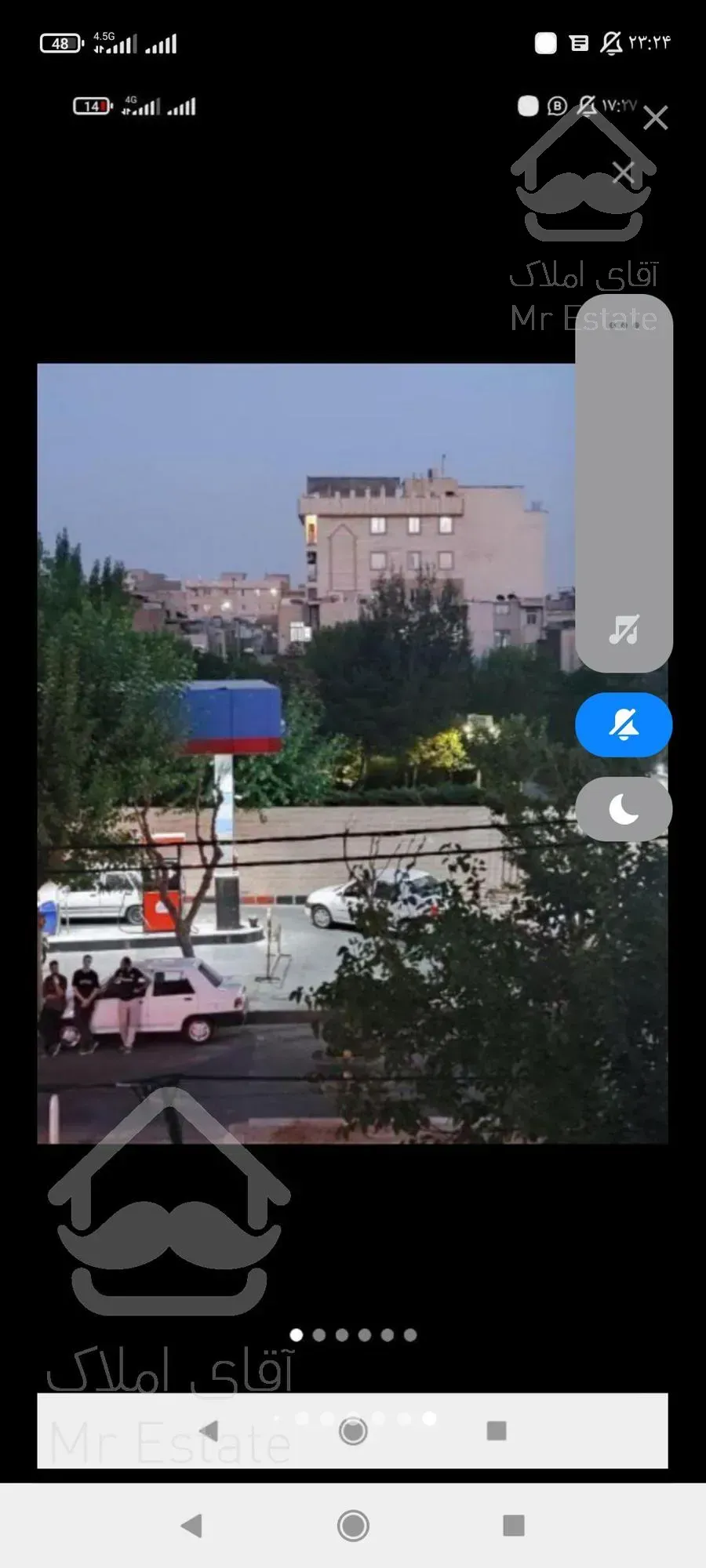The width and height of the screenshot is (706, 1568).
Task: Go to the home screen
Action: [353, 1526]
